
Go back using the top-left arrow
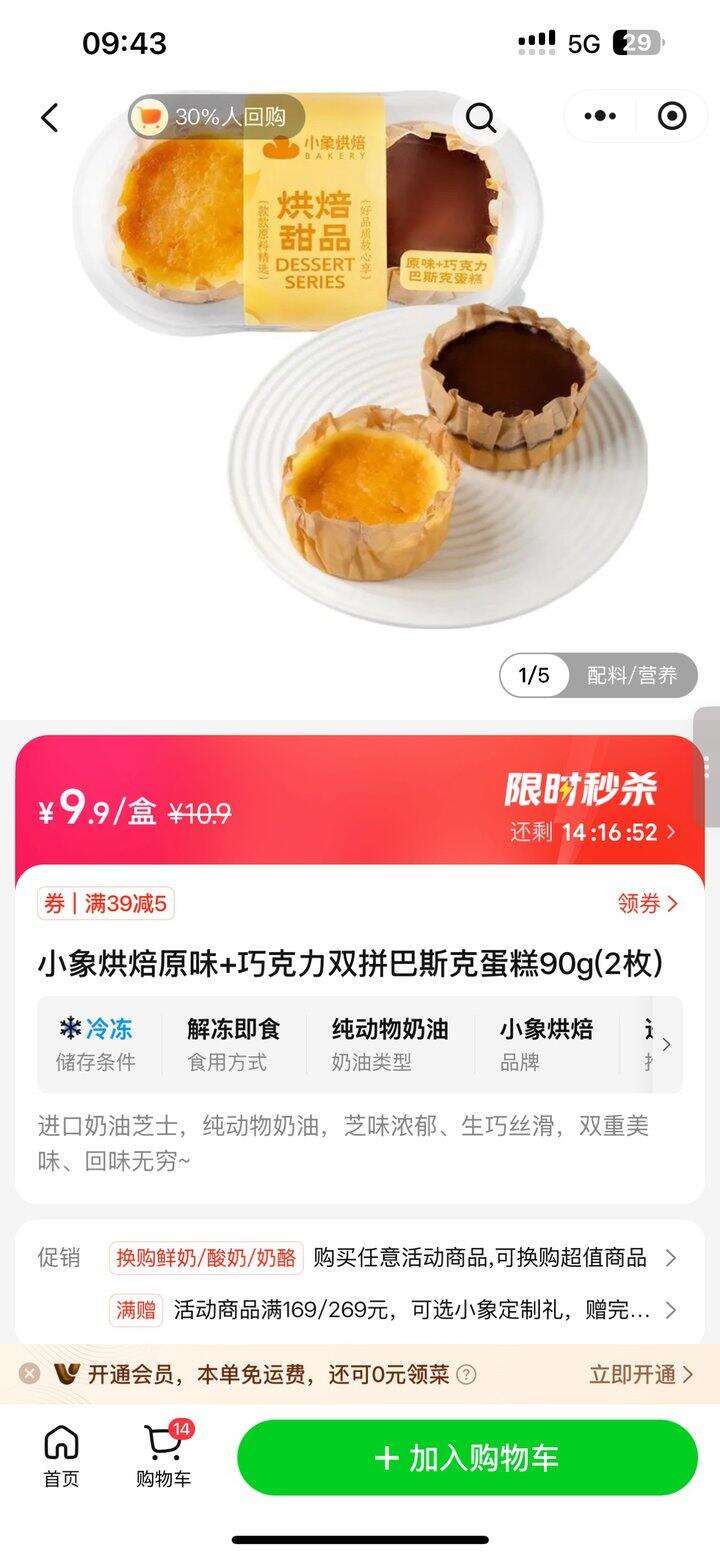[x=49, y=118]
